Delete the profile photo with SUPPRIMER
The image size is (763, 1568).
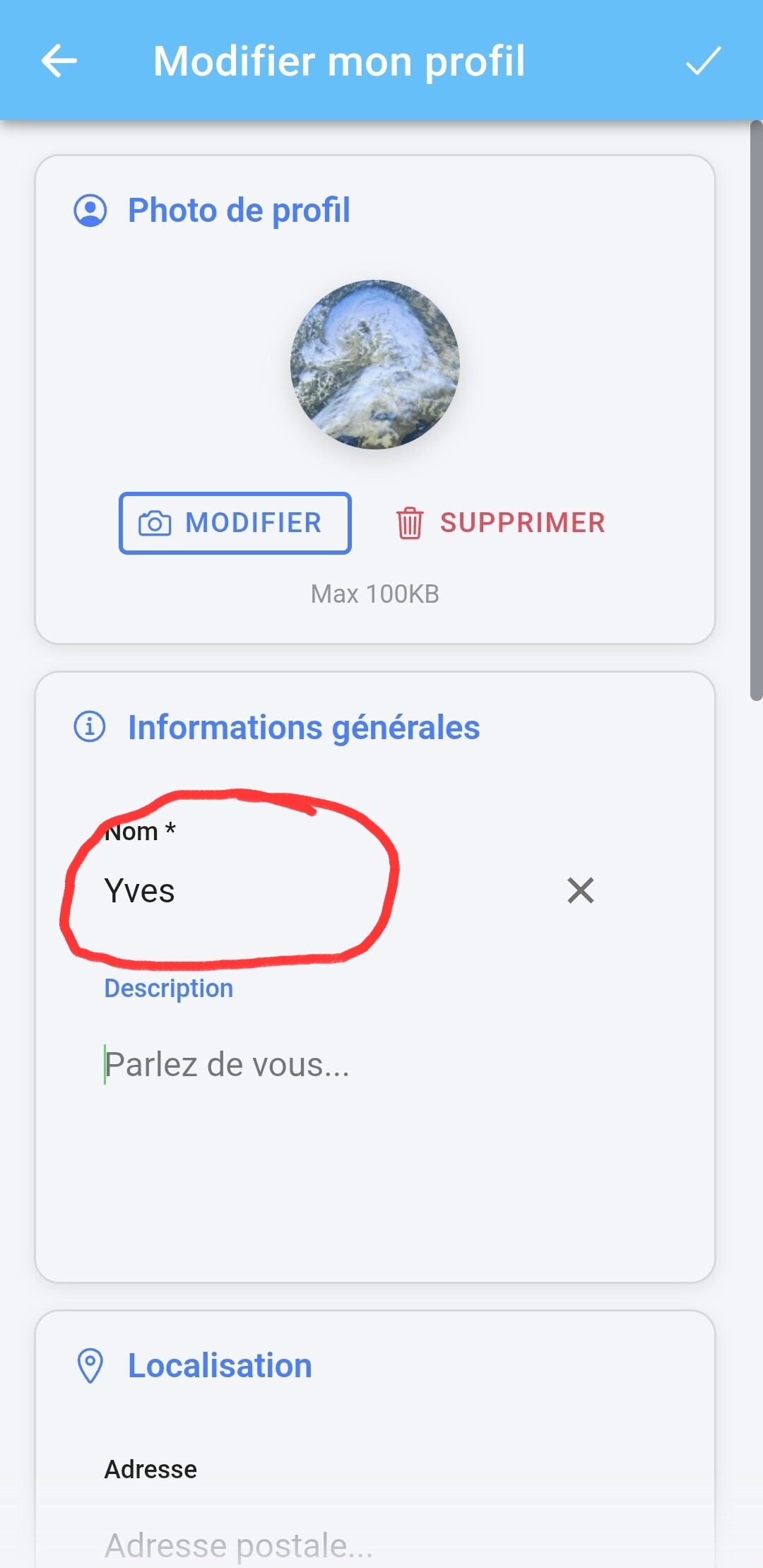(x=500, y=523)
